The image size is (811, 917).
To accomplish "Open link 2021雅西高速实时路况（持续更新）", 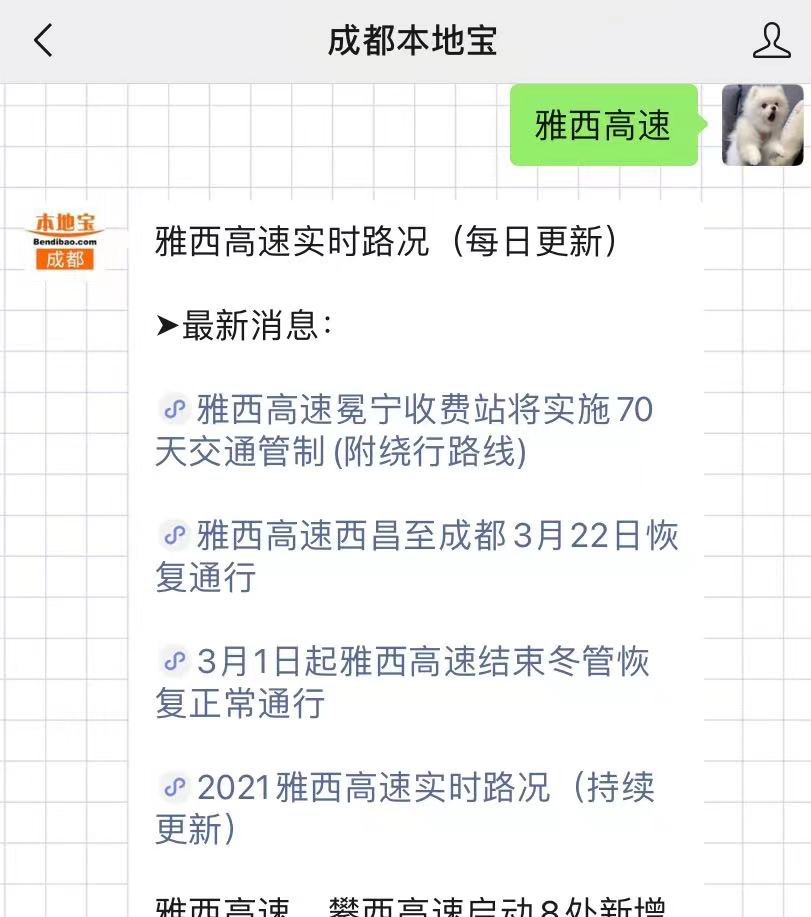I will coord(405,807).
